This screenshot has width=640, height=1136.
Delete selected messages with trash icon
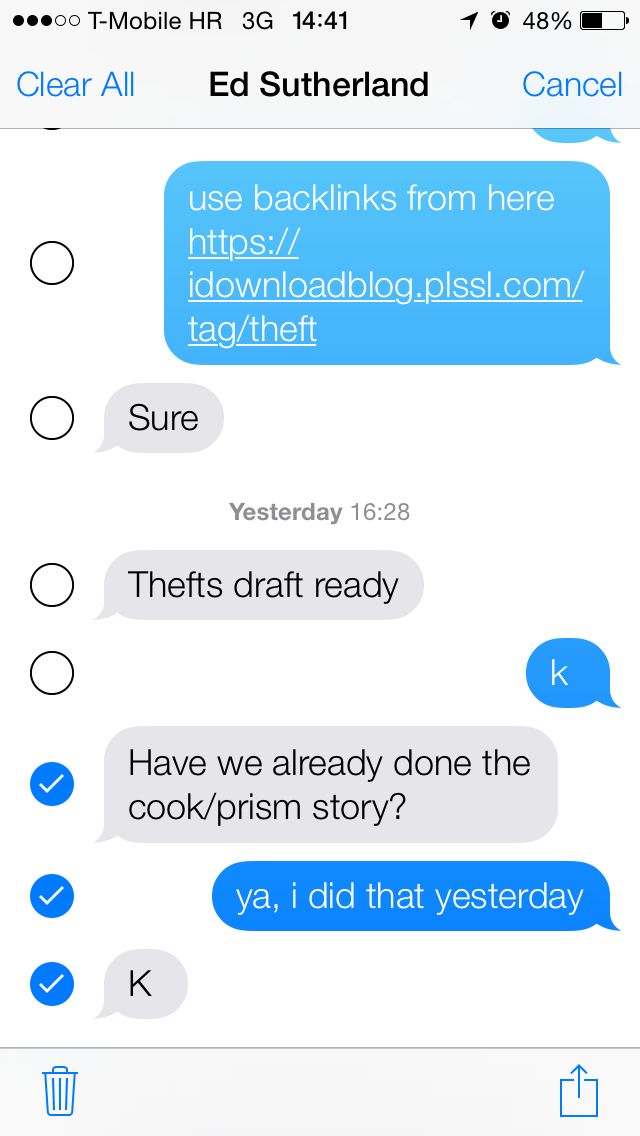(60, 1091)
